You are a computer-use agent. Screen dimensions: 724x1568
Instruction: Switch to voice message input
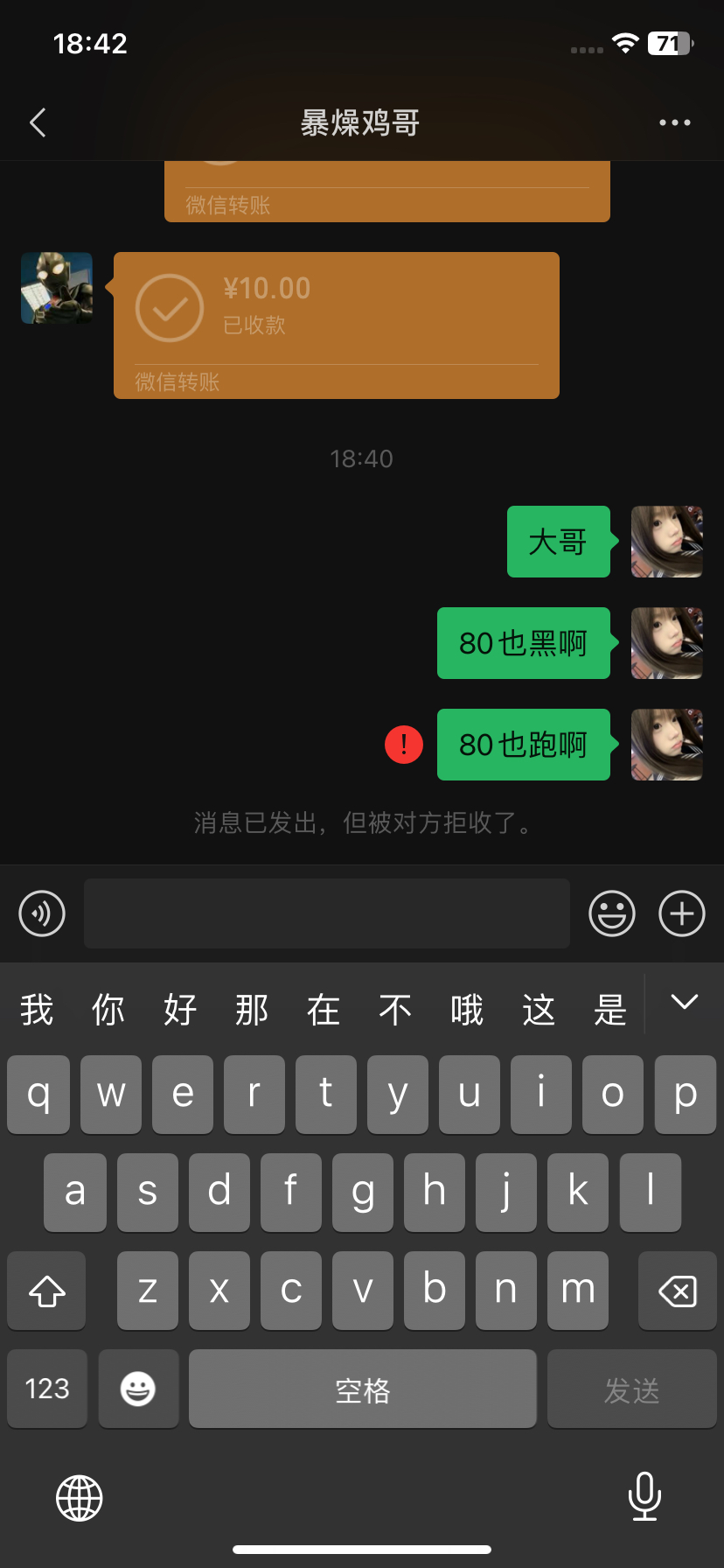pyautogui.click(x=42, y=913)
